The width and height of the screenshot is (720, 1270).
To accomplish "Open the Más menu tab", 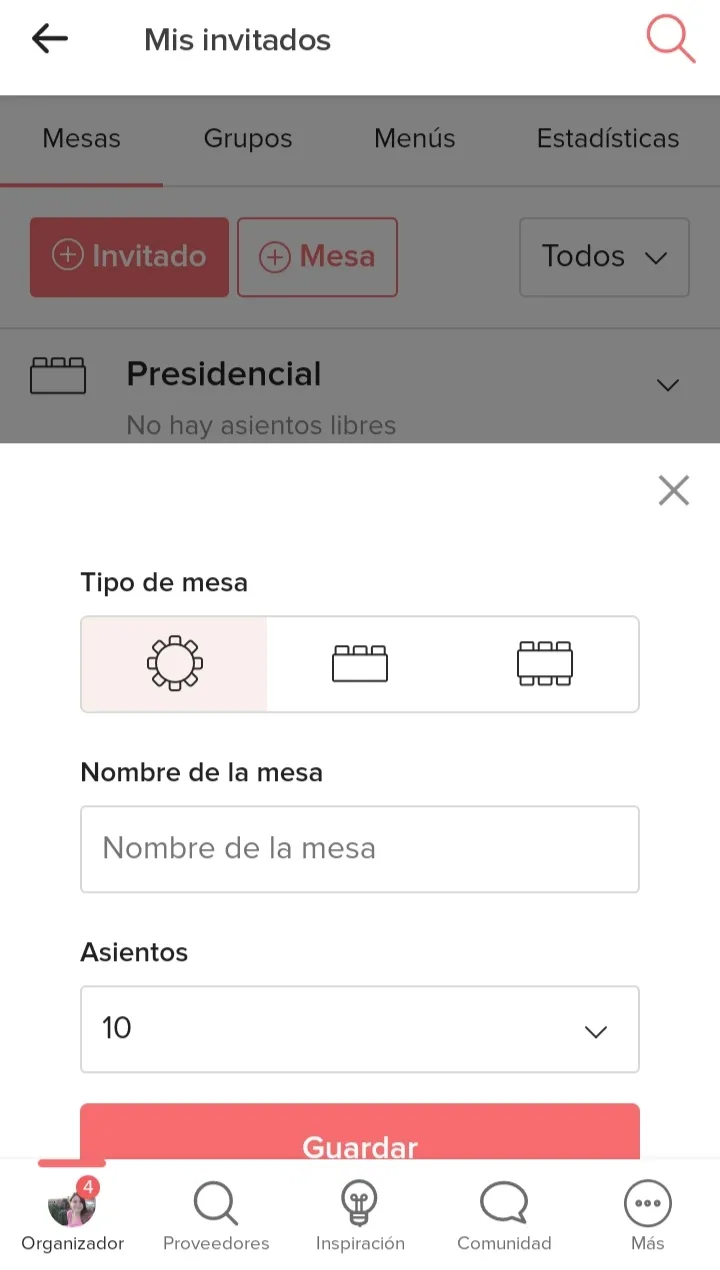I will tap(648, 1214).
